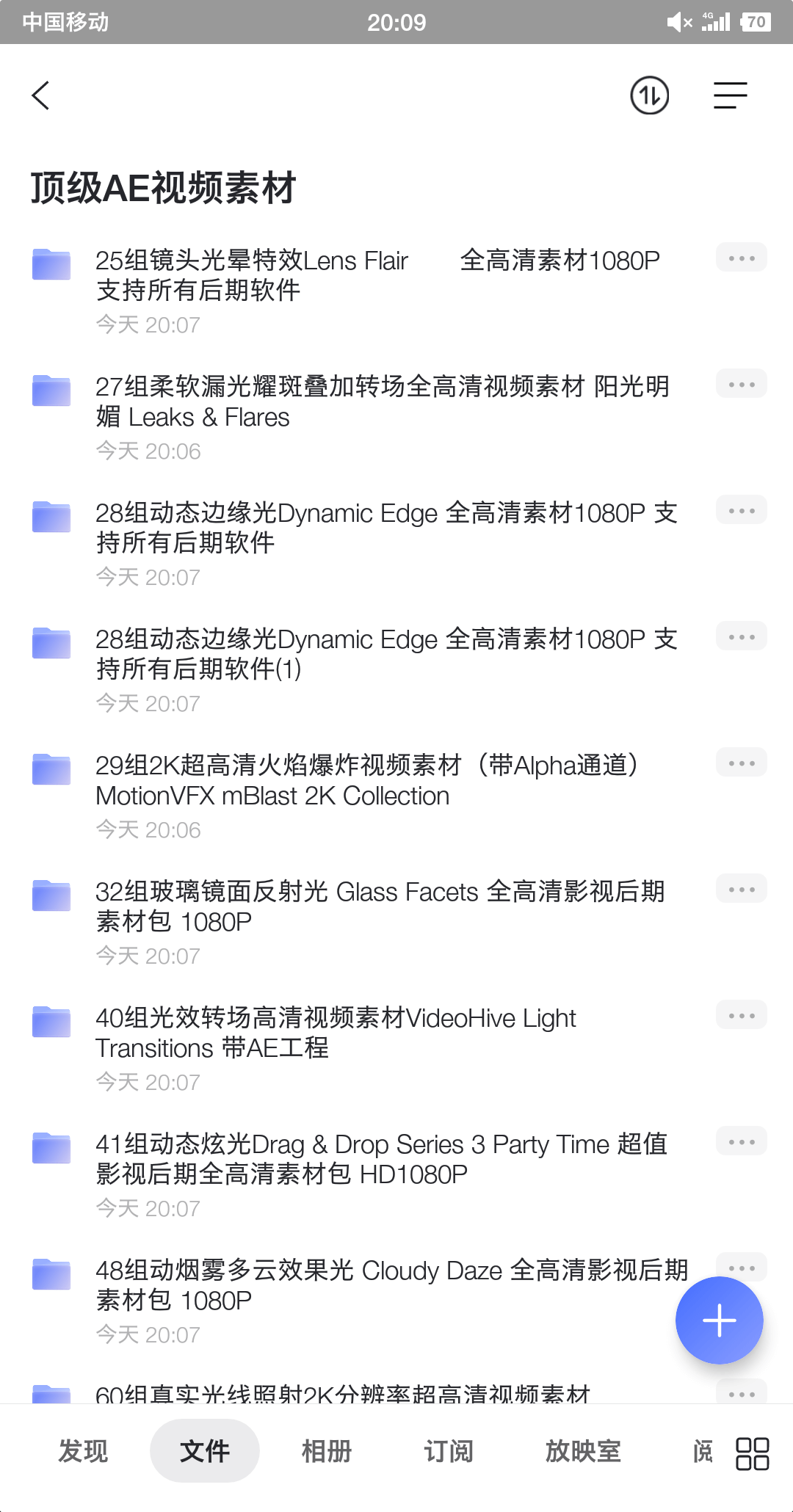Open more options for Dynamic Edge(1)
Viewport: 793px width, 1512px height.
click(x=741, y=636)
